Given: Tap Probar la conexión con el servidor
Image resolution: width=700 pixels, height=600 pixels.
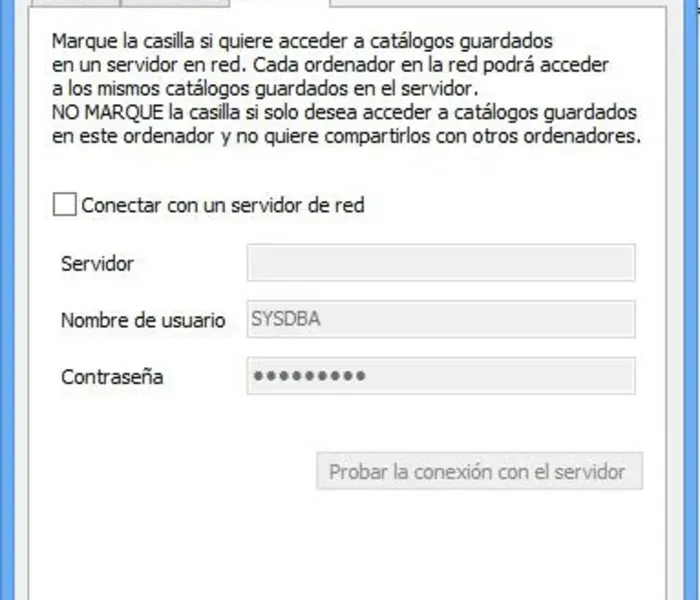Looking at the screenshot, I should (x=479, y=472).
